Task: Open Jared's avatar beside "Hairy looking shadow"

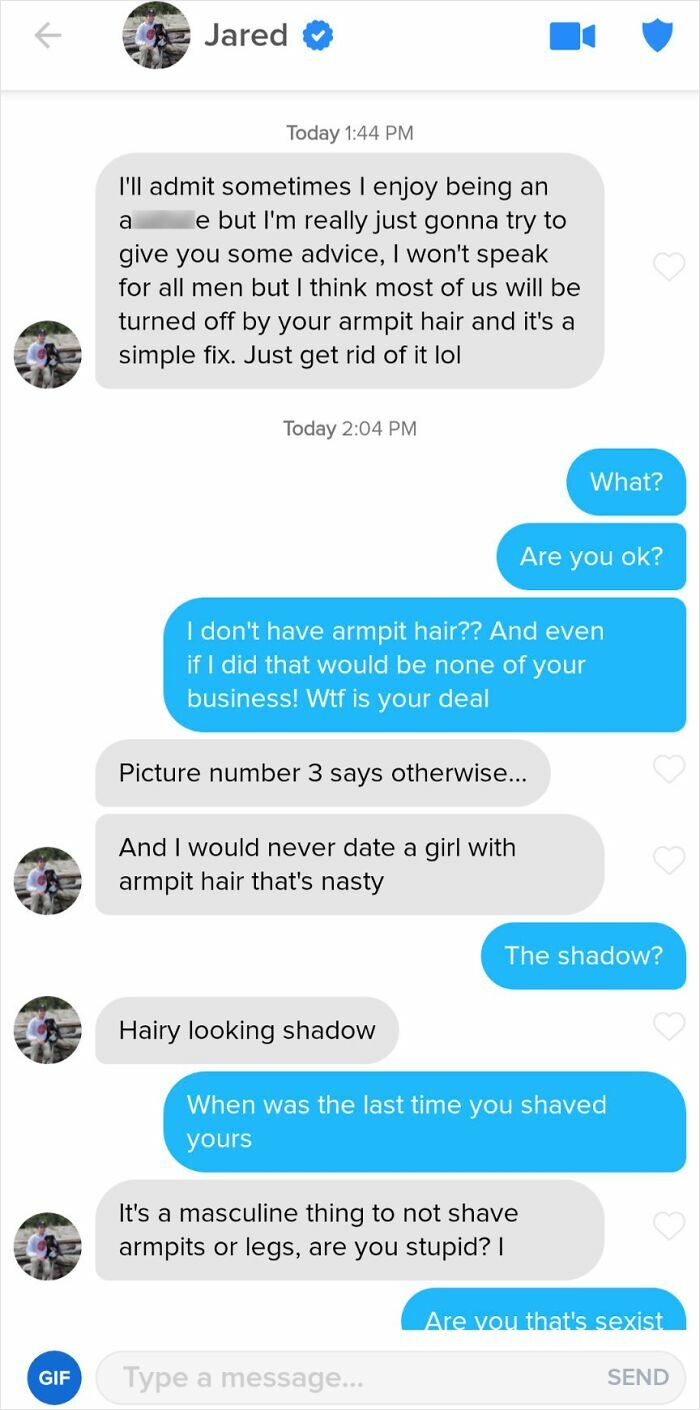Action: pos(47,1029)
